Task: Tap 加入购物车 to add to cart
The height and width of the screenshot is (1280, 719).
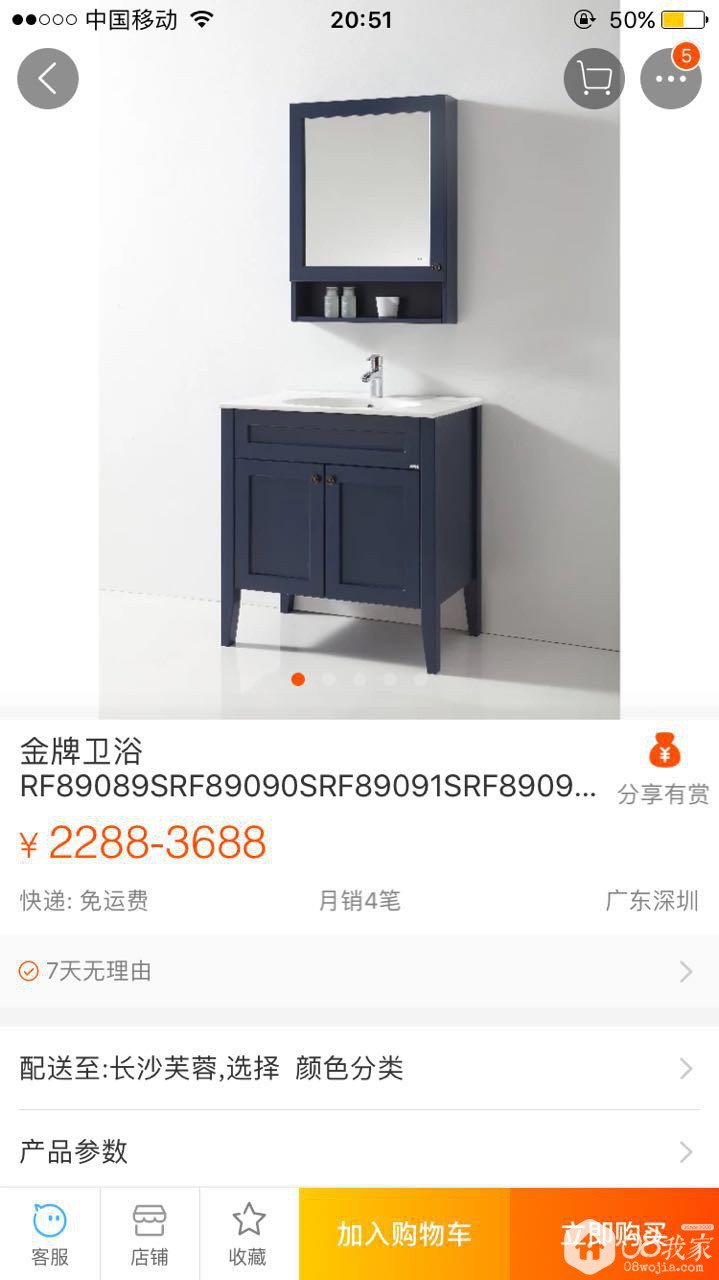Action: [404, 1234]
